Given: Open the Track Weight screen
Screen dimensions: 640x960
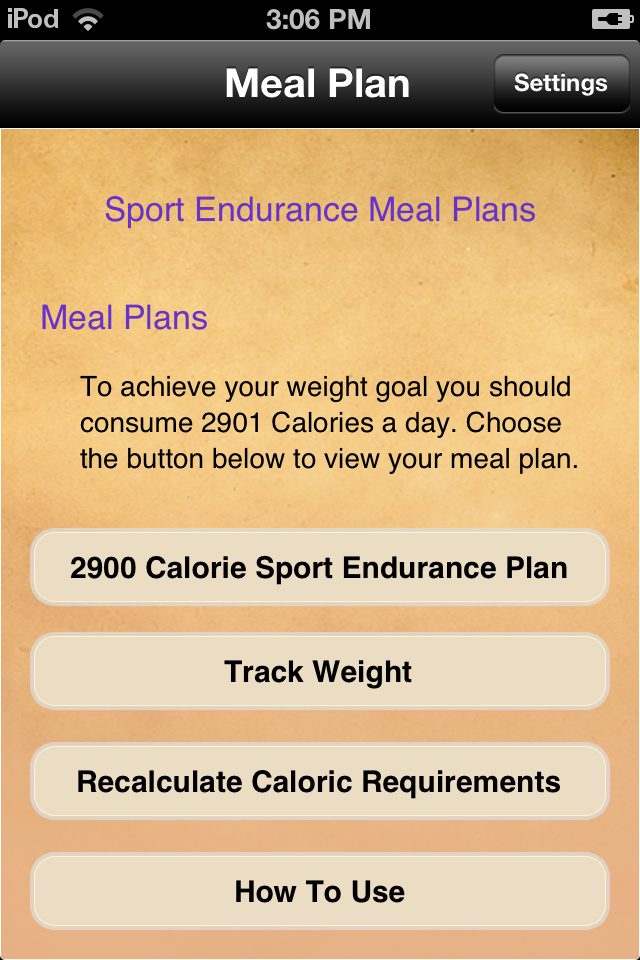Looking at the screenshot, I should [319, 672].
